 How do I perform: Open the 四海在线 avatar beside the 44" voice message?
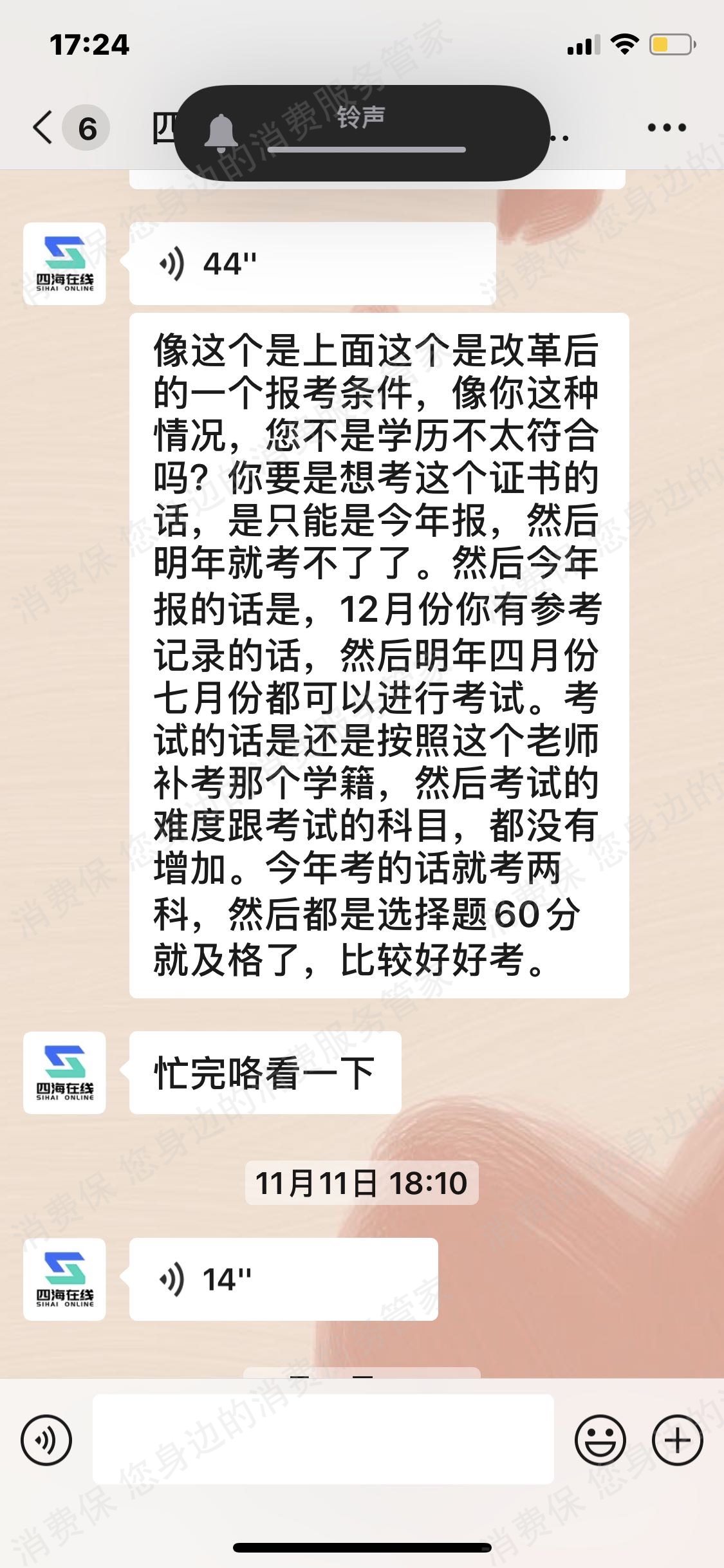[64, 264]
